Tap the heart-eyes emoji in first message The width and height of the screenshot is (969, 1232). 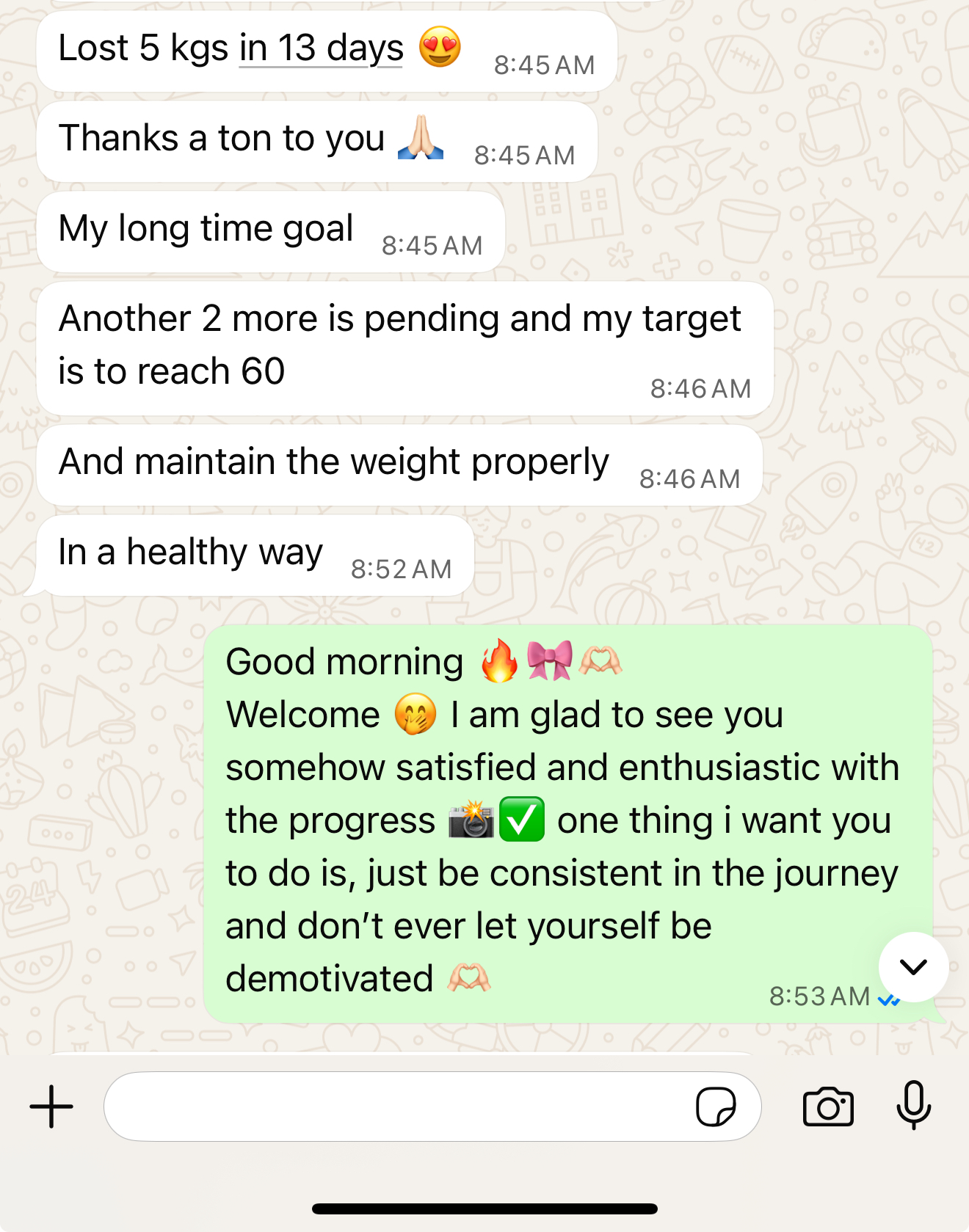435,46
